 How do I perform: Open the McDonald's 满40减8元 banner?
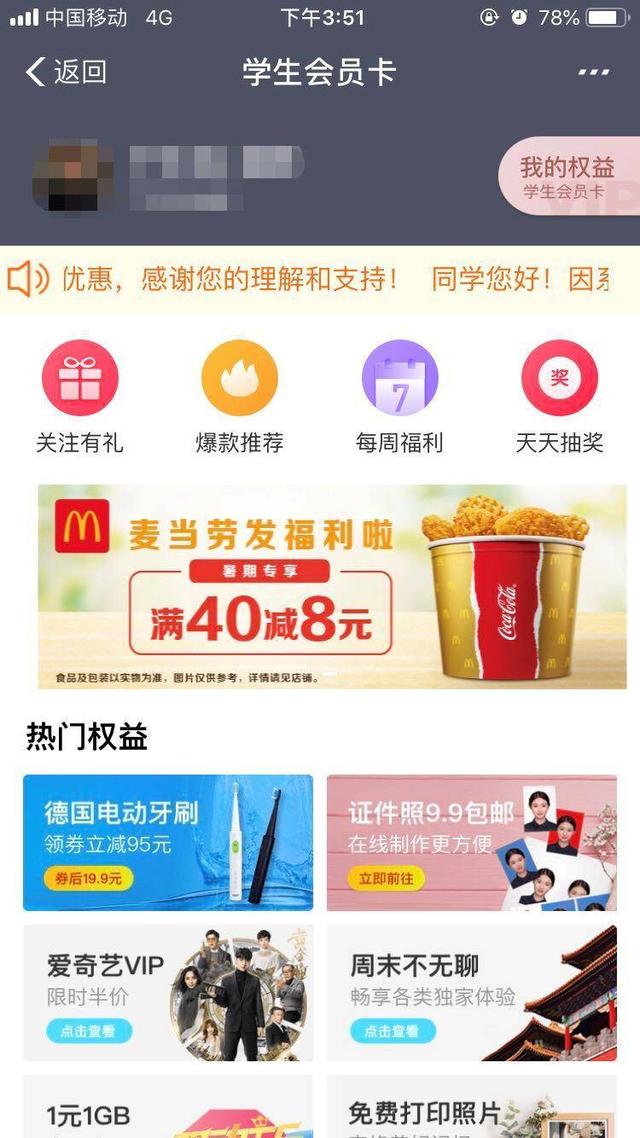332,587
